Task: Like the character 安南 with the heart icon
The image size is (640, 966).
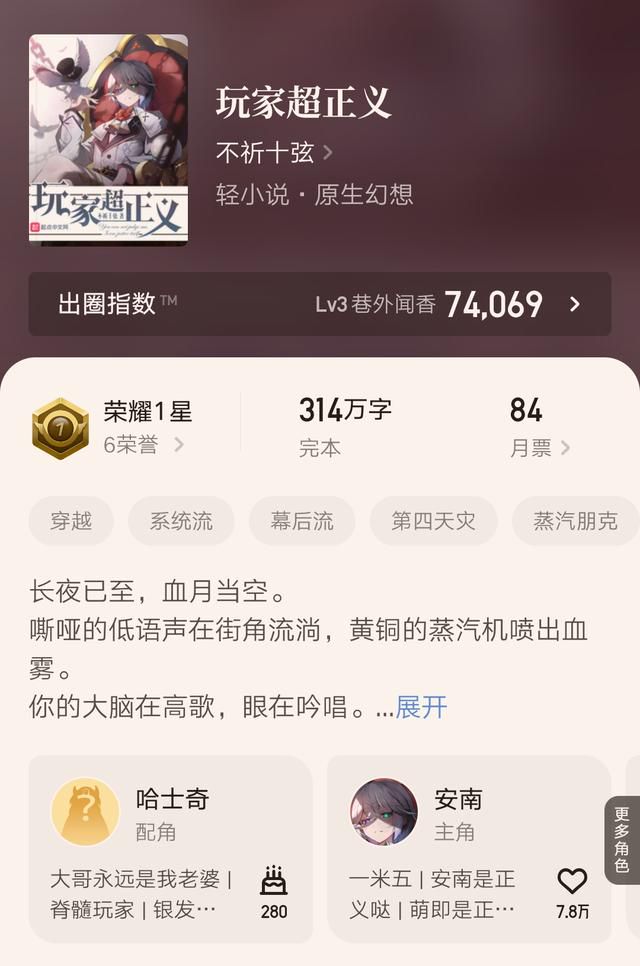Action: (x=572, y=881)
